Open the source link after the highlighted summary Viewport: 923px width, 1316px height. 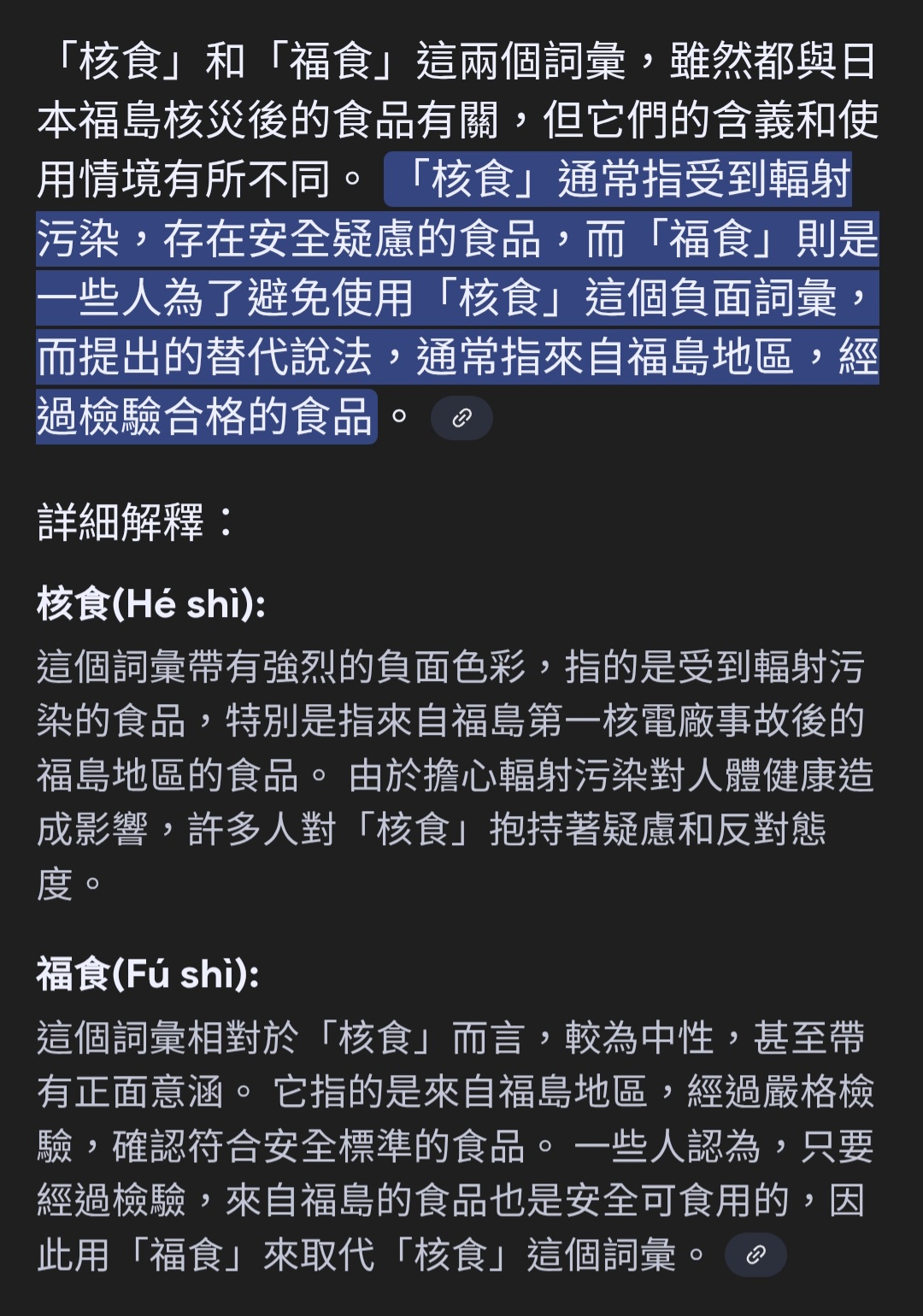pos(461,418)
